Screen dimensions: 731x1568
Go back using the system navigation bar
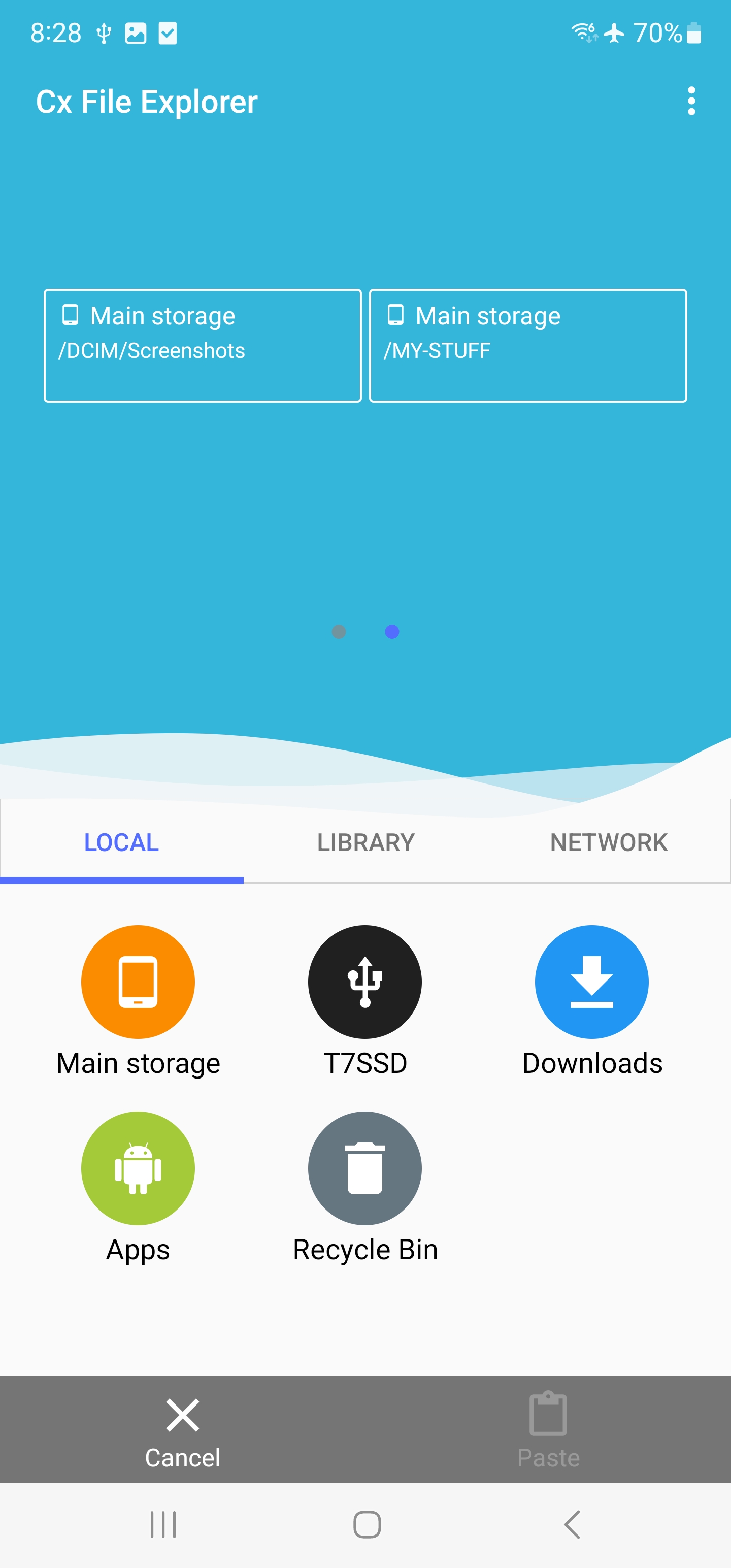point(572,1524)
